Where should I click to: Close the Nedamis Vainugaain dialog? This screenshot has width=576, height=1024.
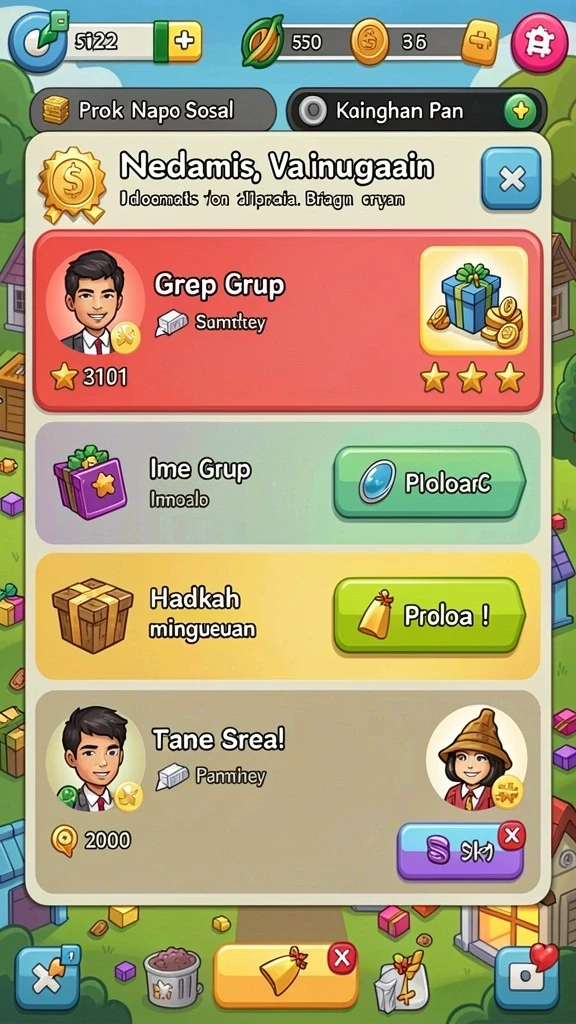(x=511, y=178)
